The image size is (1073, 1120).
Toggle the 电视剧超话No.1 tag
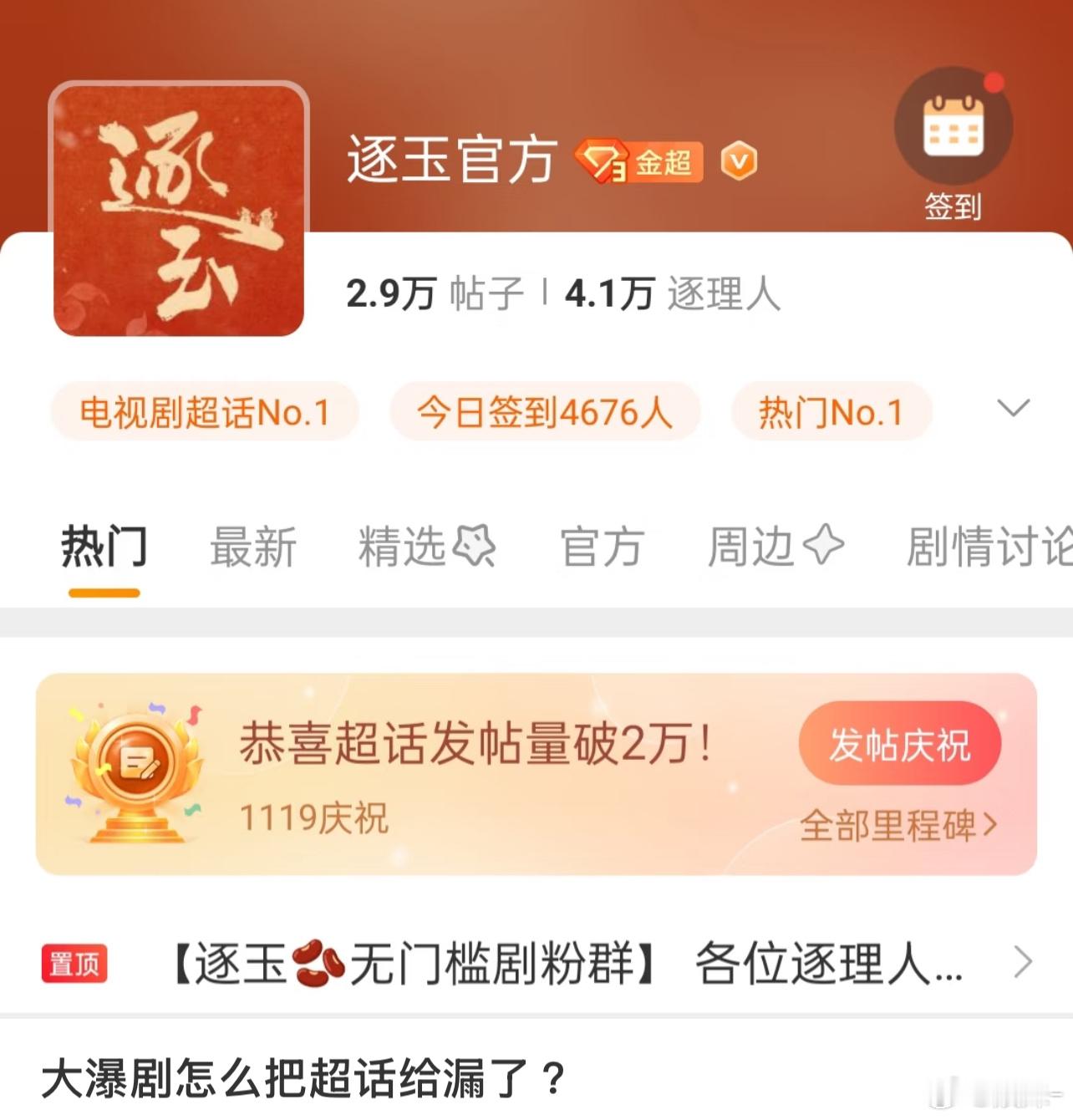pyautogui.click(x=205, y=411)
